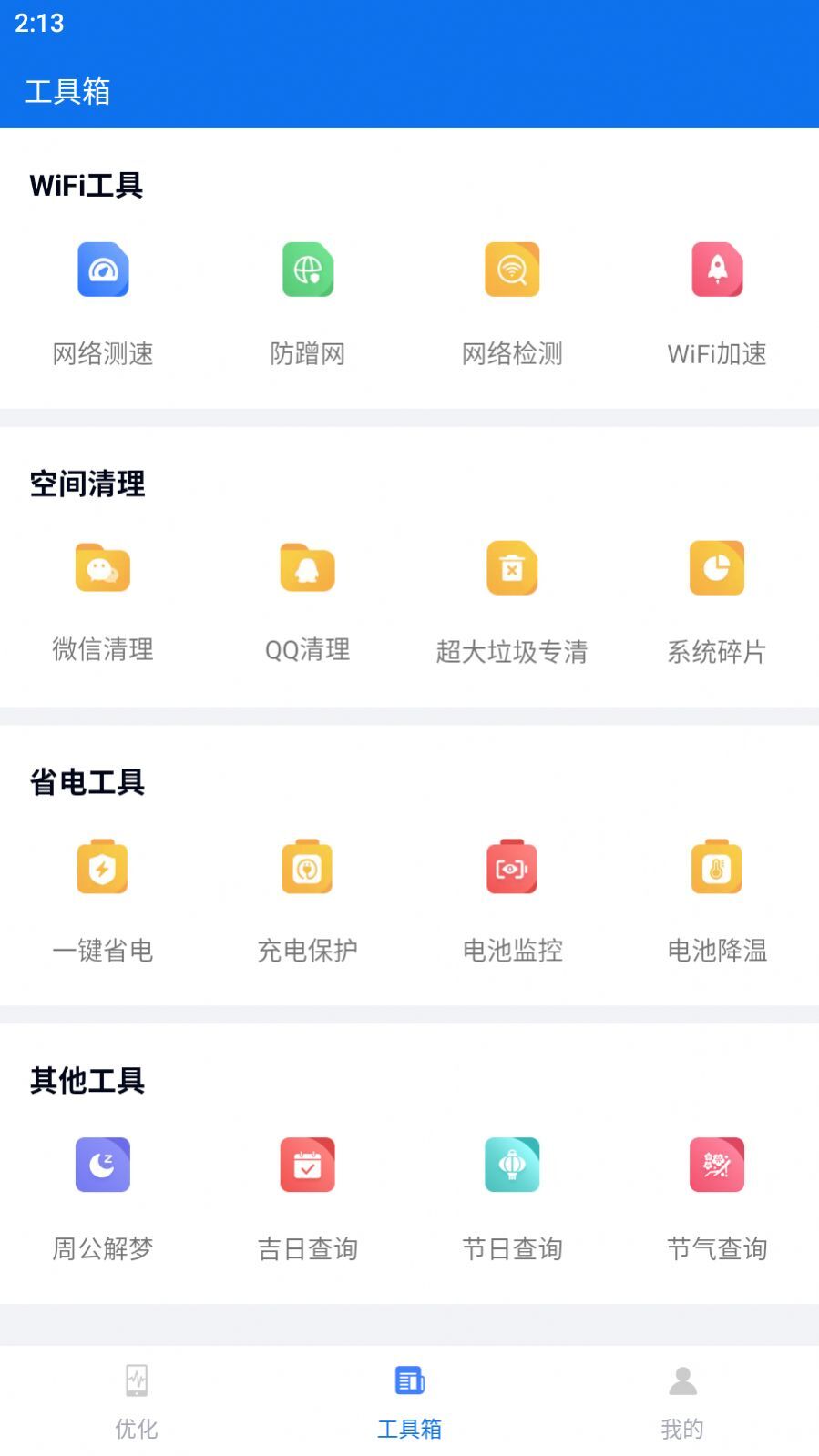Switch to the 优化 optimization tab
The height and width of the screenshot is (1456, 819).
tap(136, 1400)
